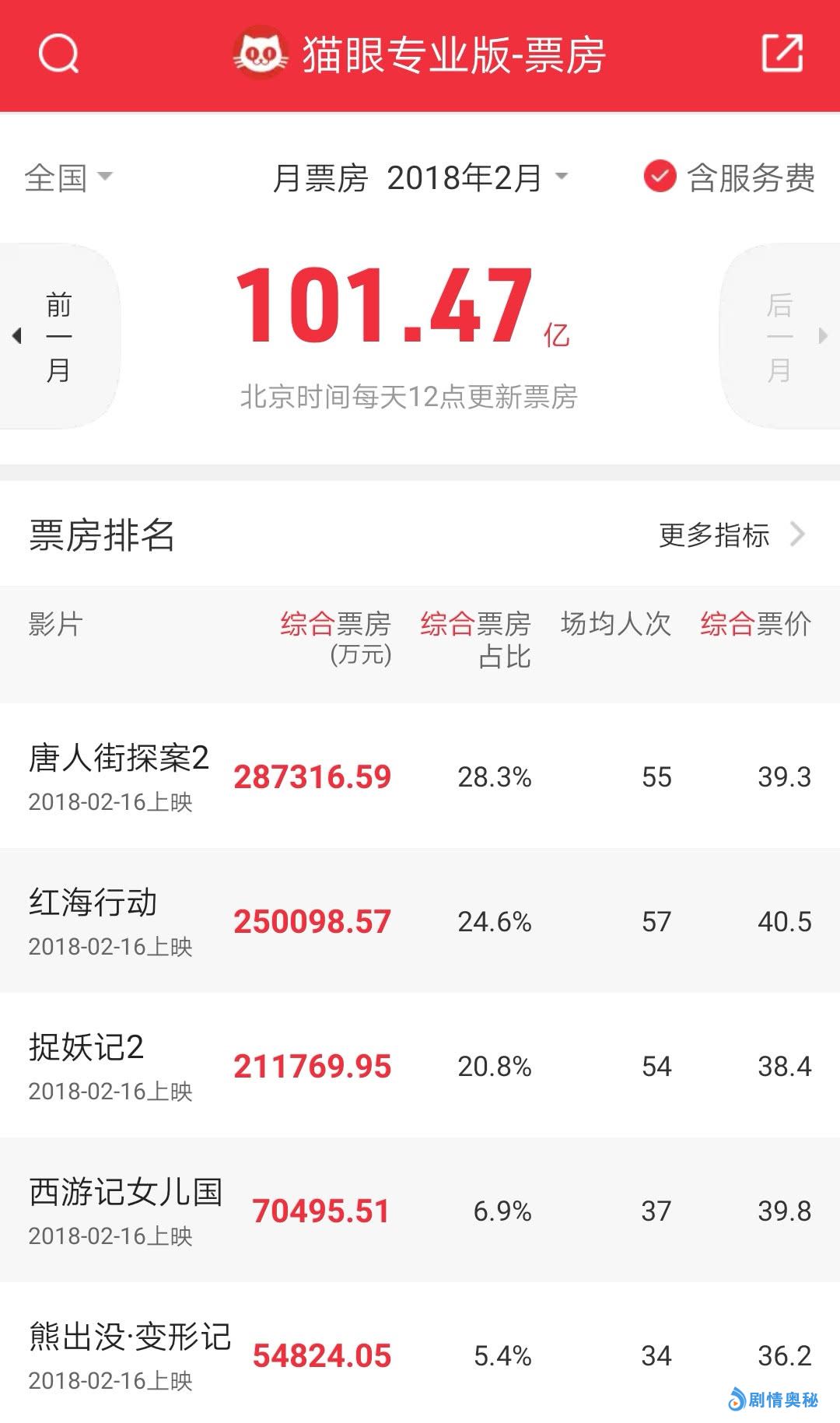Open the 月票房 2018年2月 date picker
This screenshot has height=1423, width=840.
[x=420, y=178]
